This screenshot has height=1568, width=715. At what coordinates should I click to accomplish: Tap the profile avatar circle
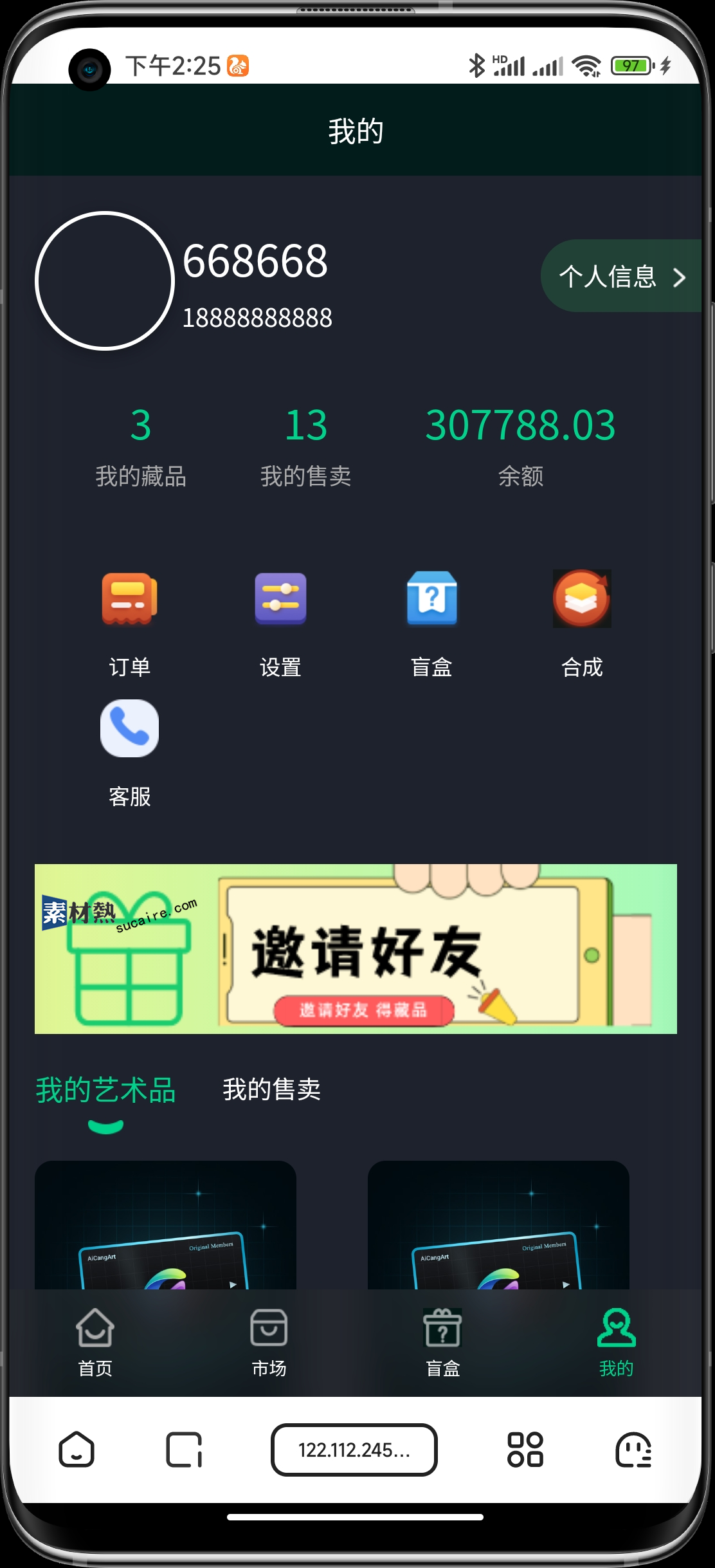pyautogui.click(x=105, y=281)
